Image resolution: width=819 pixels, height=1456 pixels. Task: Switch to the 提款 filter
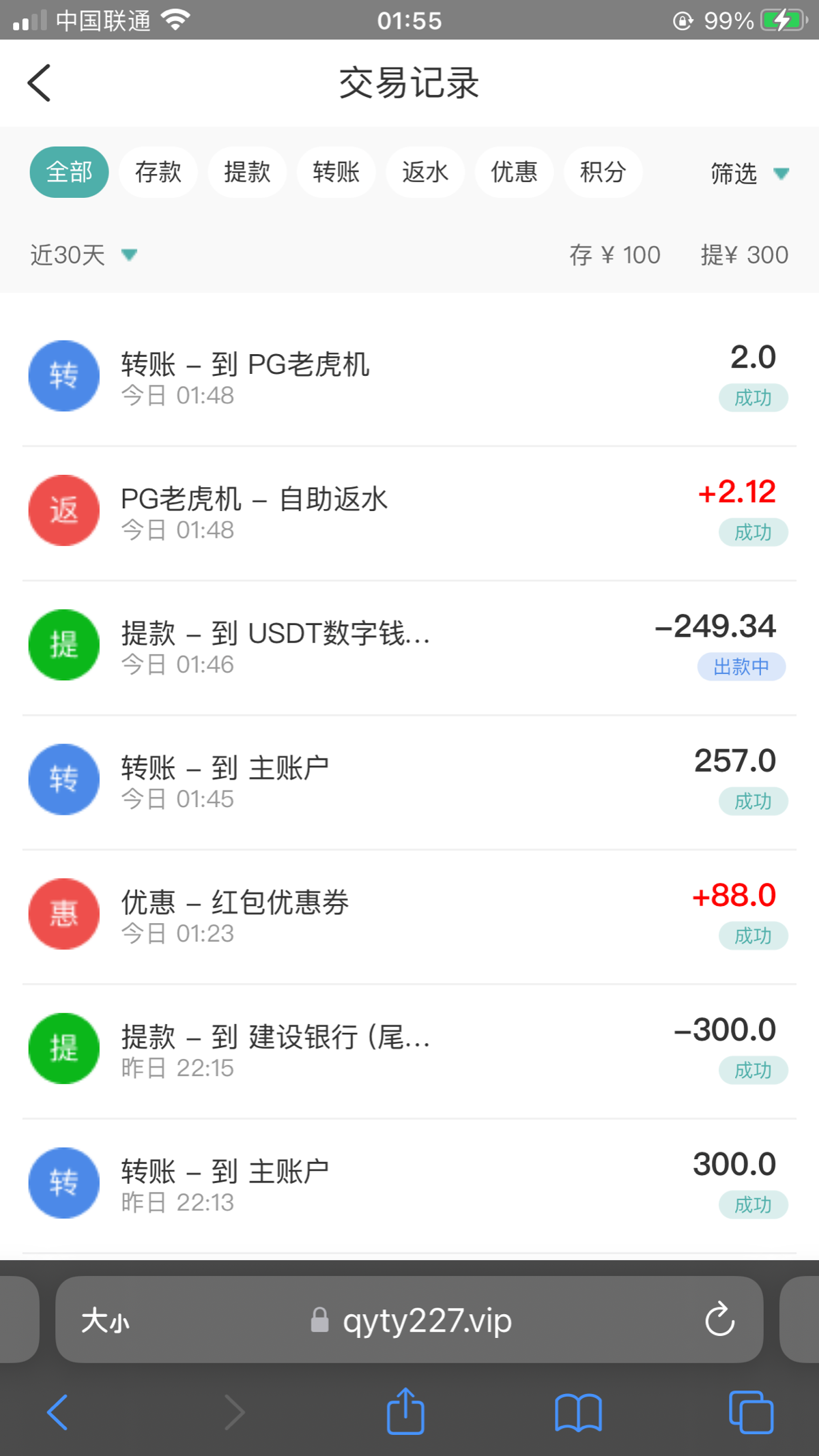pyautogui.click(x=247, y=172)
